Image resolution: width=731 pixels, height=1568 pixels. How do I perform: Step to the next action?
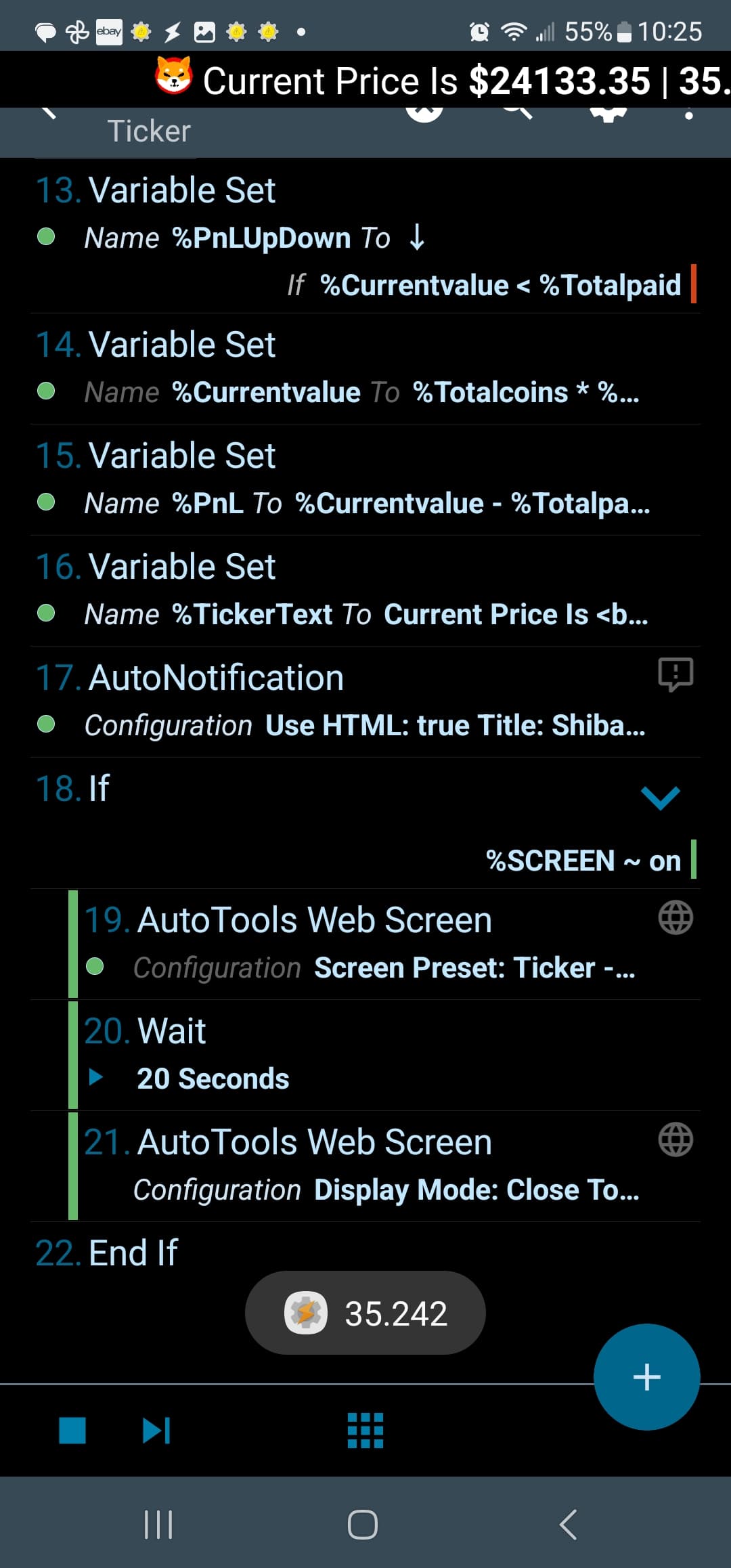[x=156, y=1431]
